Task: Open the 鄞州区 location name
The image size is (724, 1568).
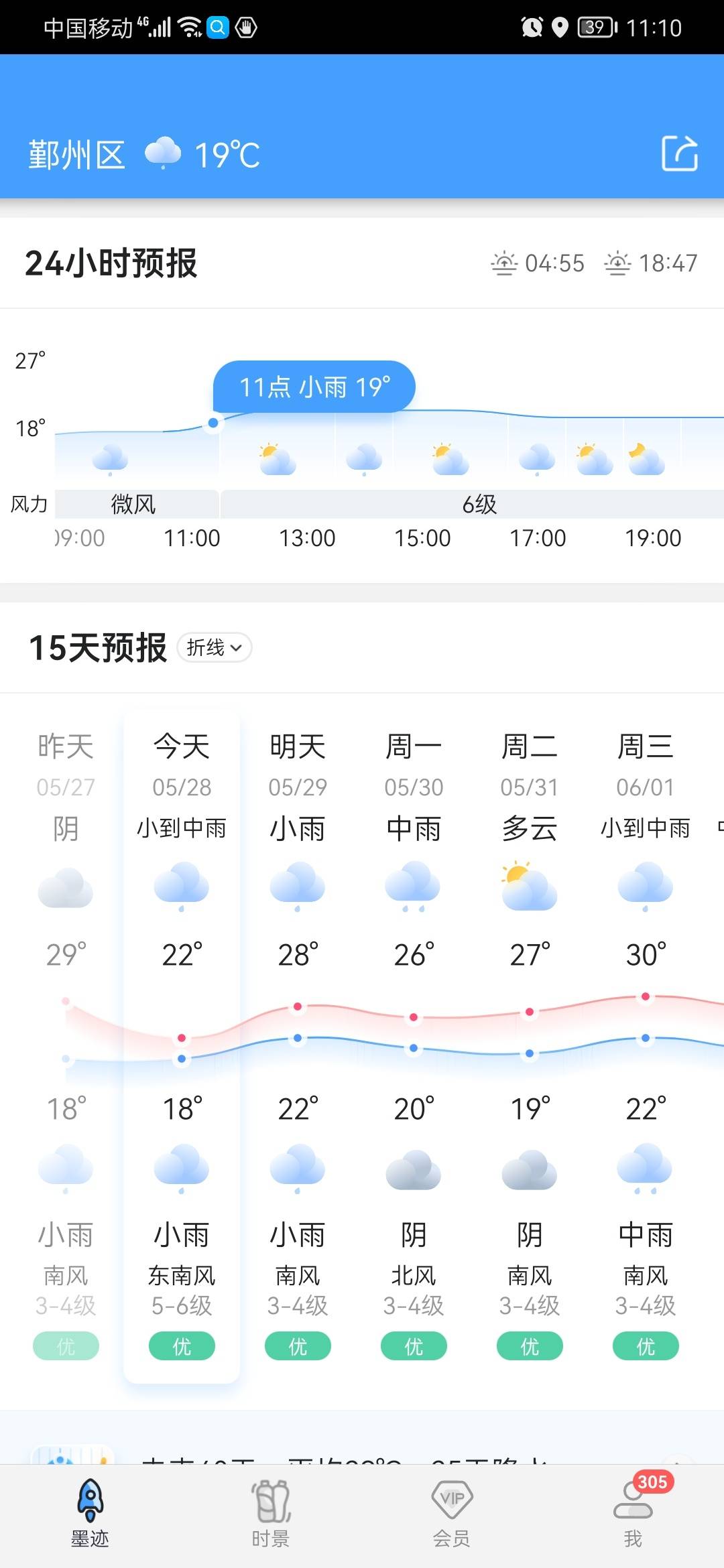Action: (x=76, y=155)
